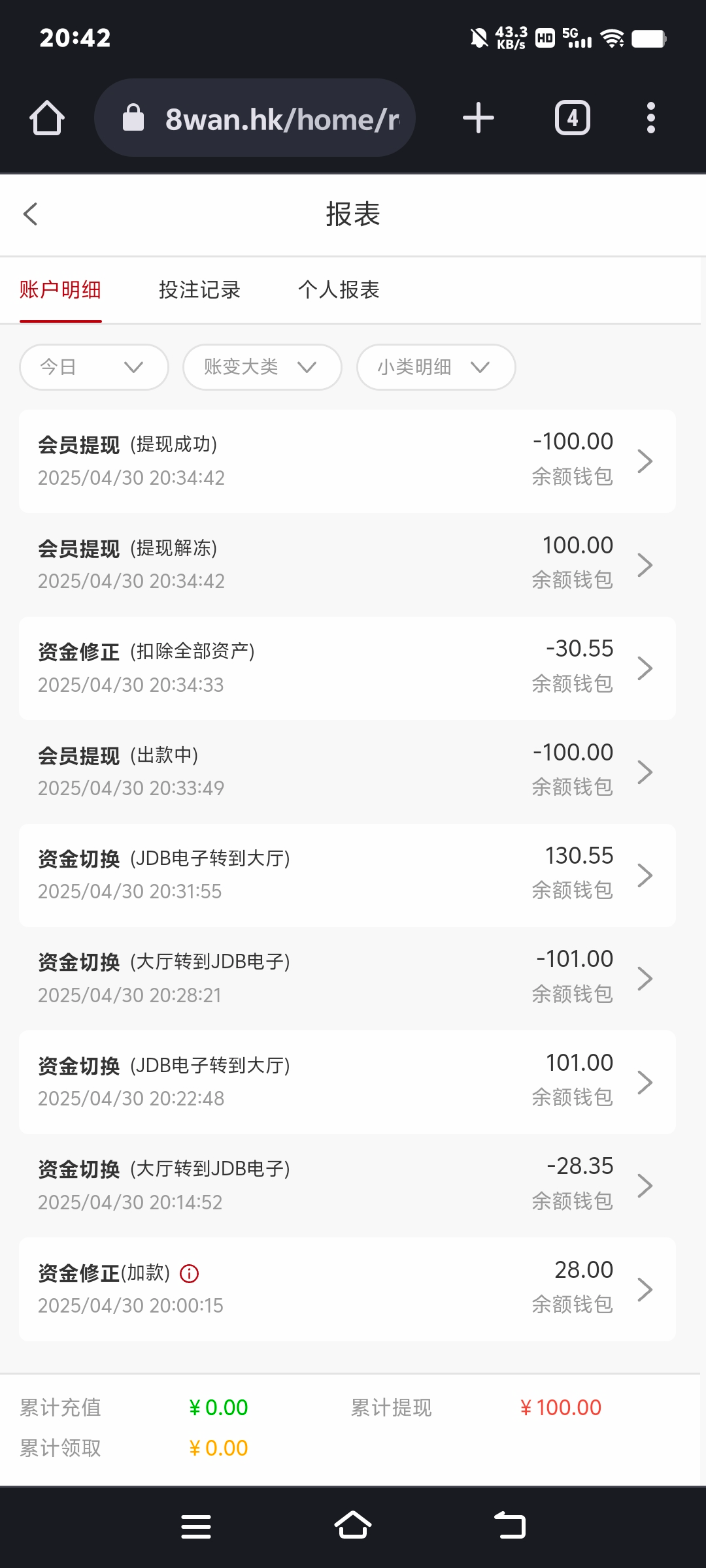Image resolution: width=706 pixels, height=1568 pixels.
Task: Open the browser home page icon
Action: pos(47,118)
